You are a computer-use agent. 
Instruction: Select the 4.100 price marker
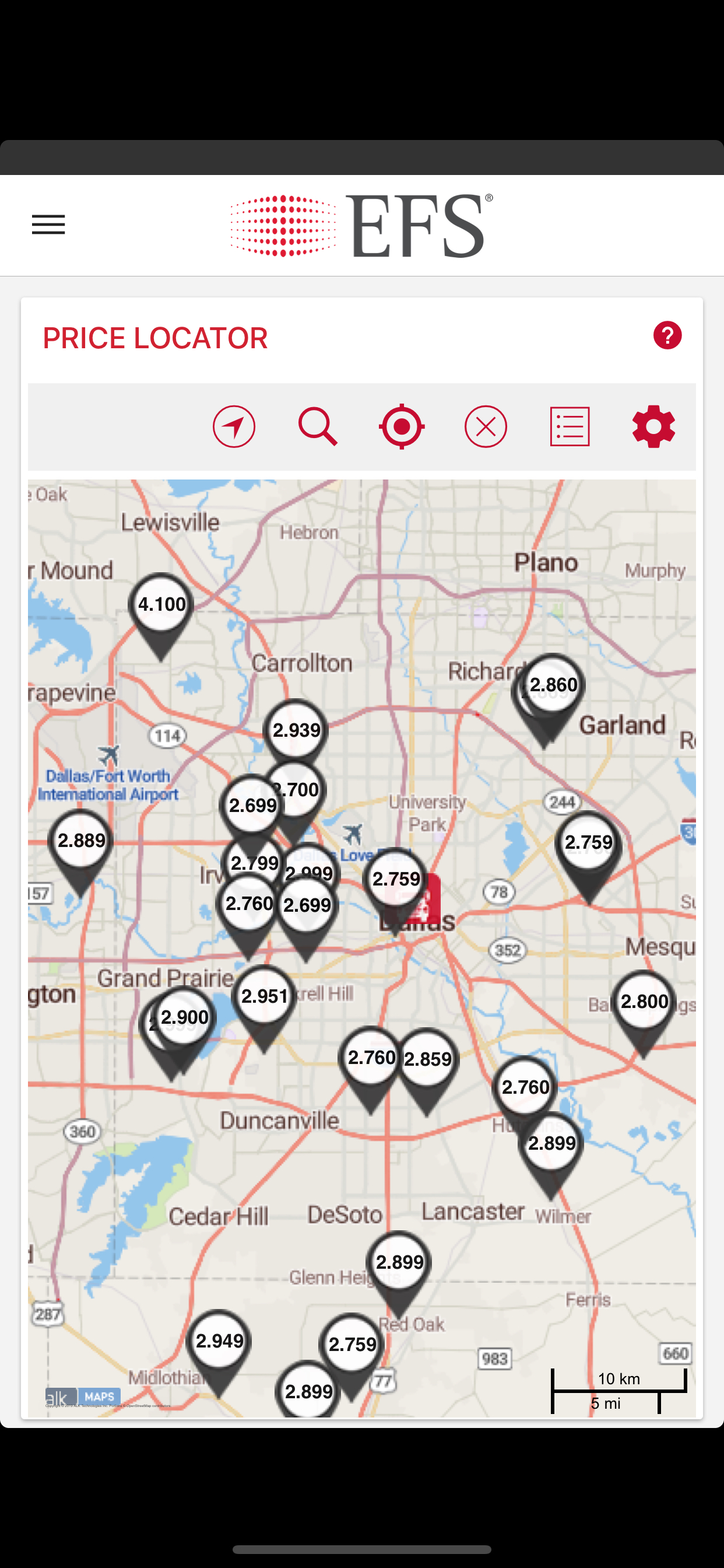tap(161, 604)
